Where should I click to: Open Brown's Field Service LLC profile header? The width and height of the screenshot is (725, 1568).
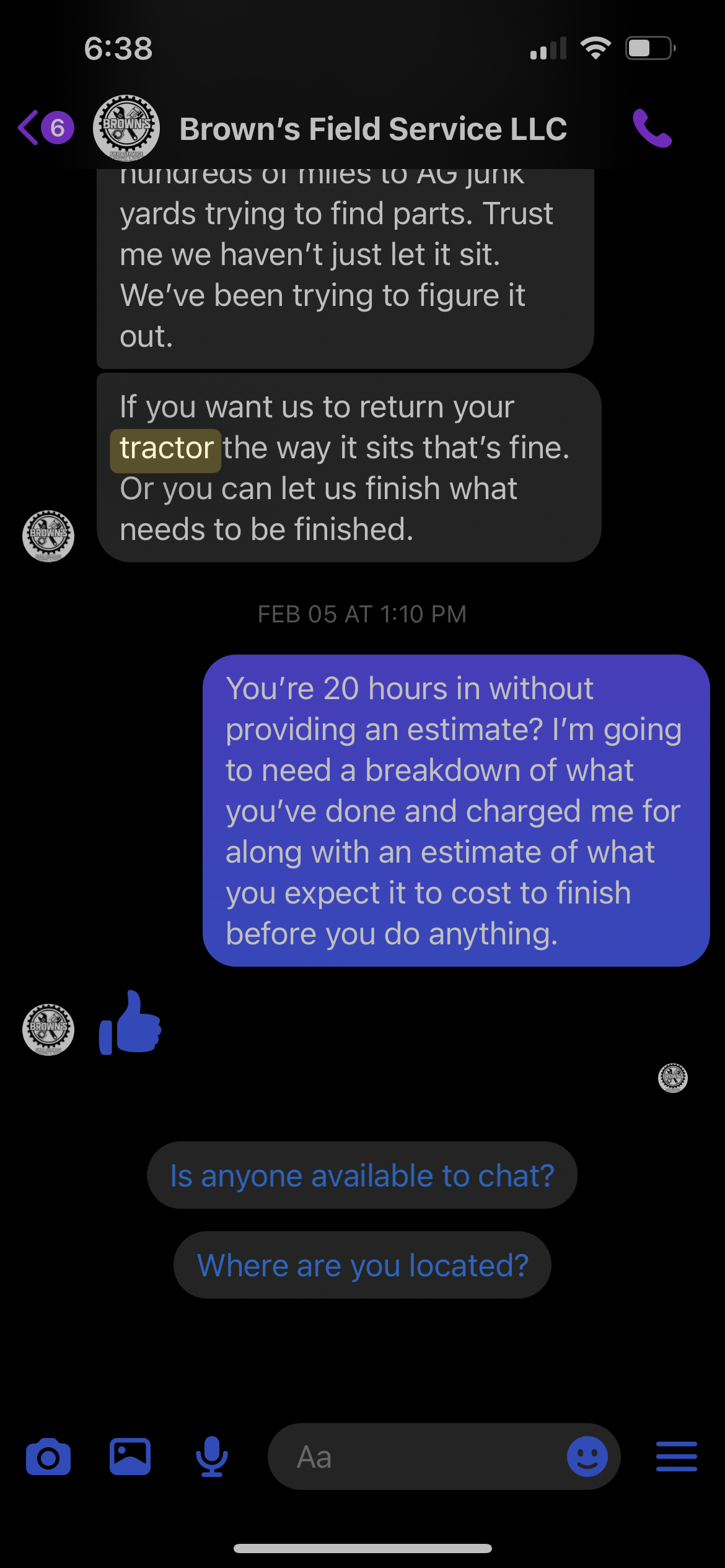pos(372,129)
